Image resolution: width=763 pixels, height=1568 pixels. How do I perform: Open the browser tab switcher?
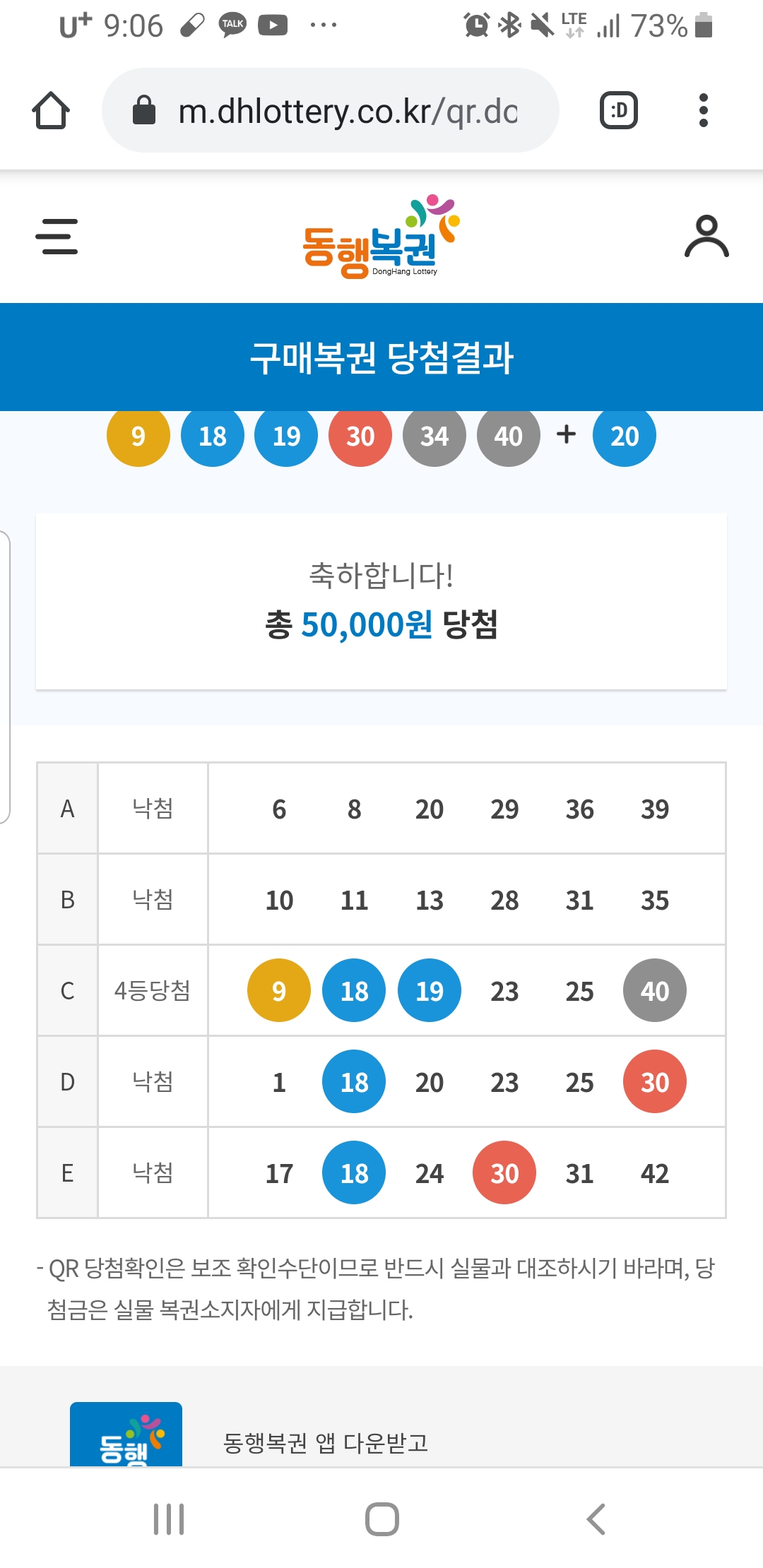619,110
